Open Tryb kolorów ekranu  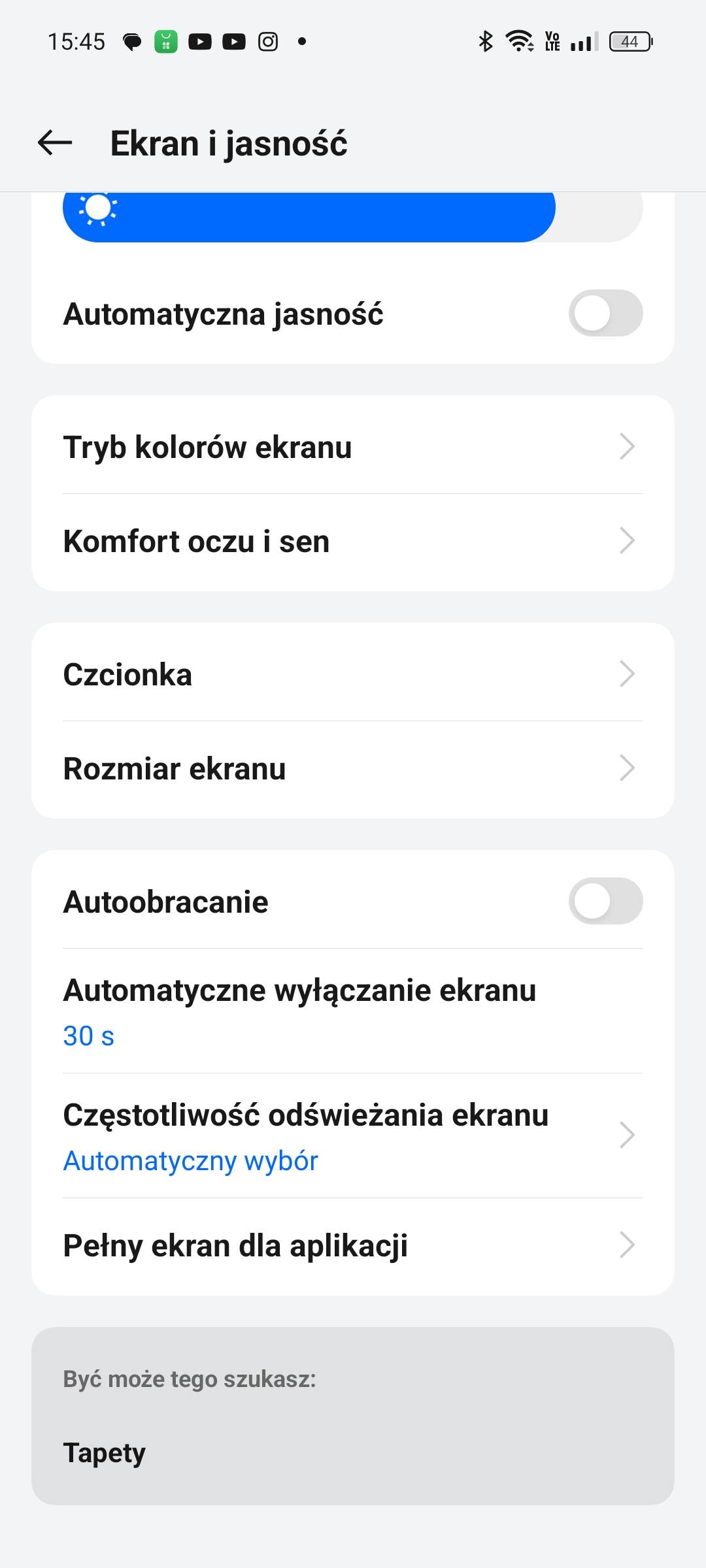click(x=353, y=447)
